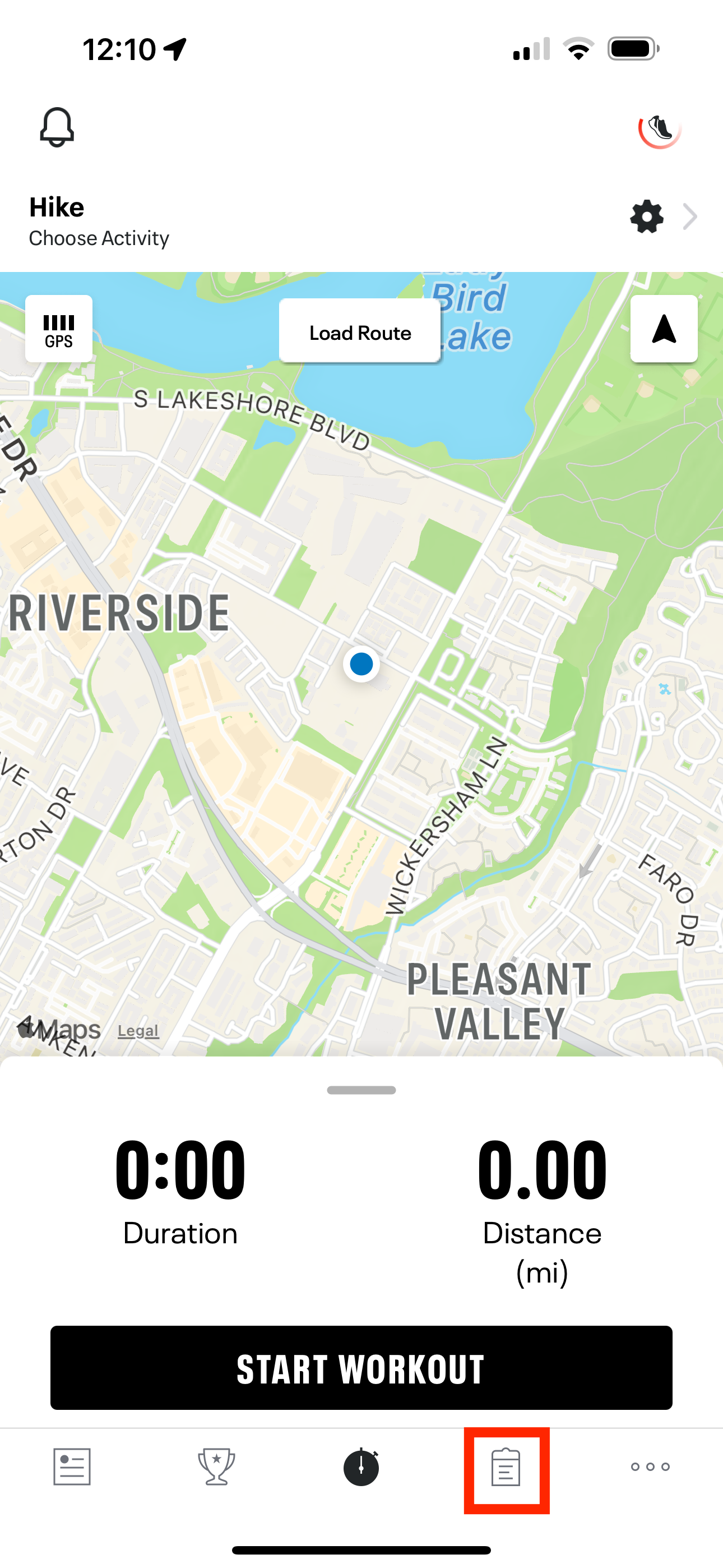
Task: Open the Choose Activity selector
Action: [99, 238]
